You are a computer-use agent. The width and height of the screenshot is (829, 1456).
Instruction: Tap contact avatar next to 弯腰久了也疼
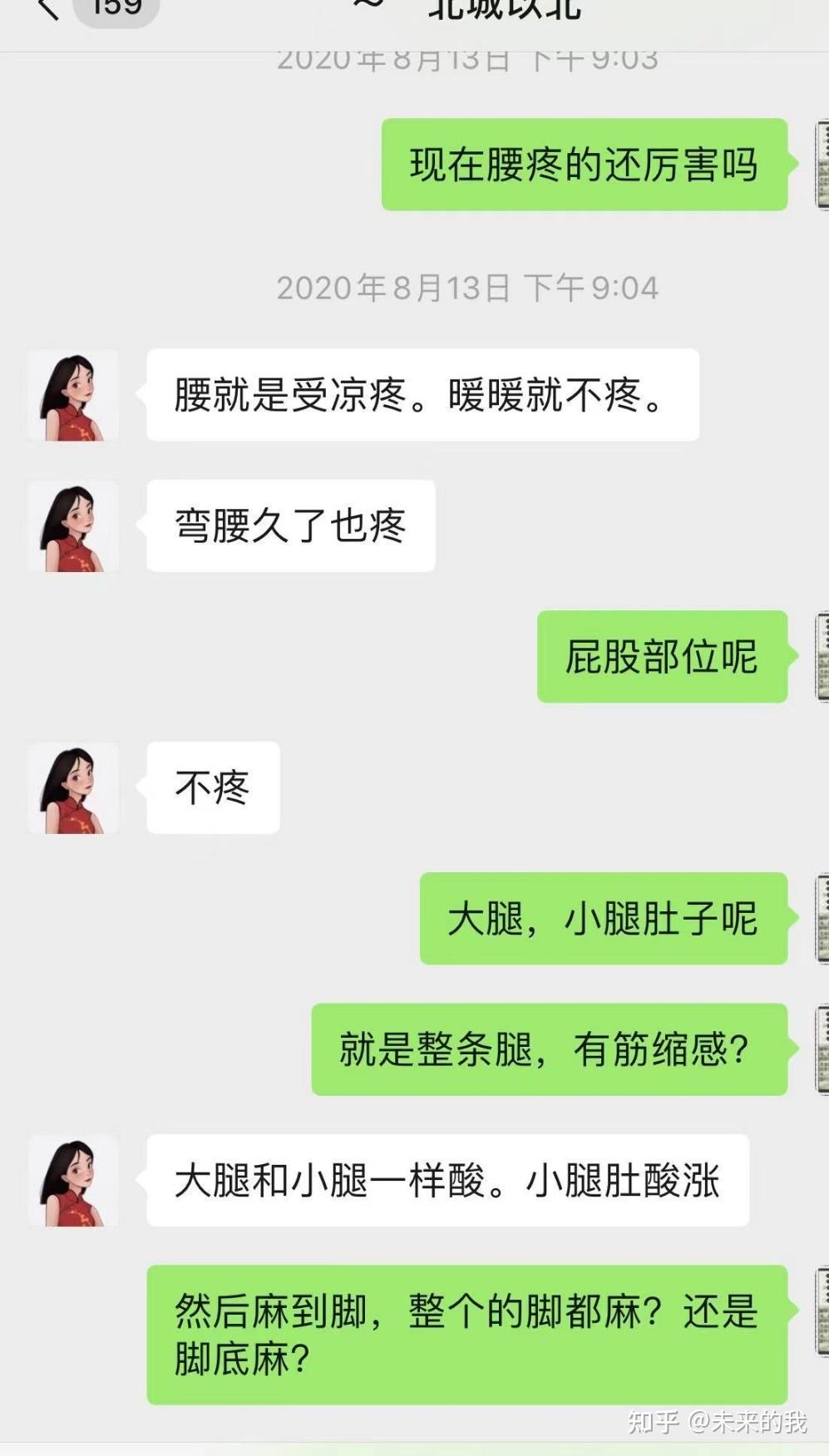[73, 526]
